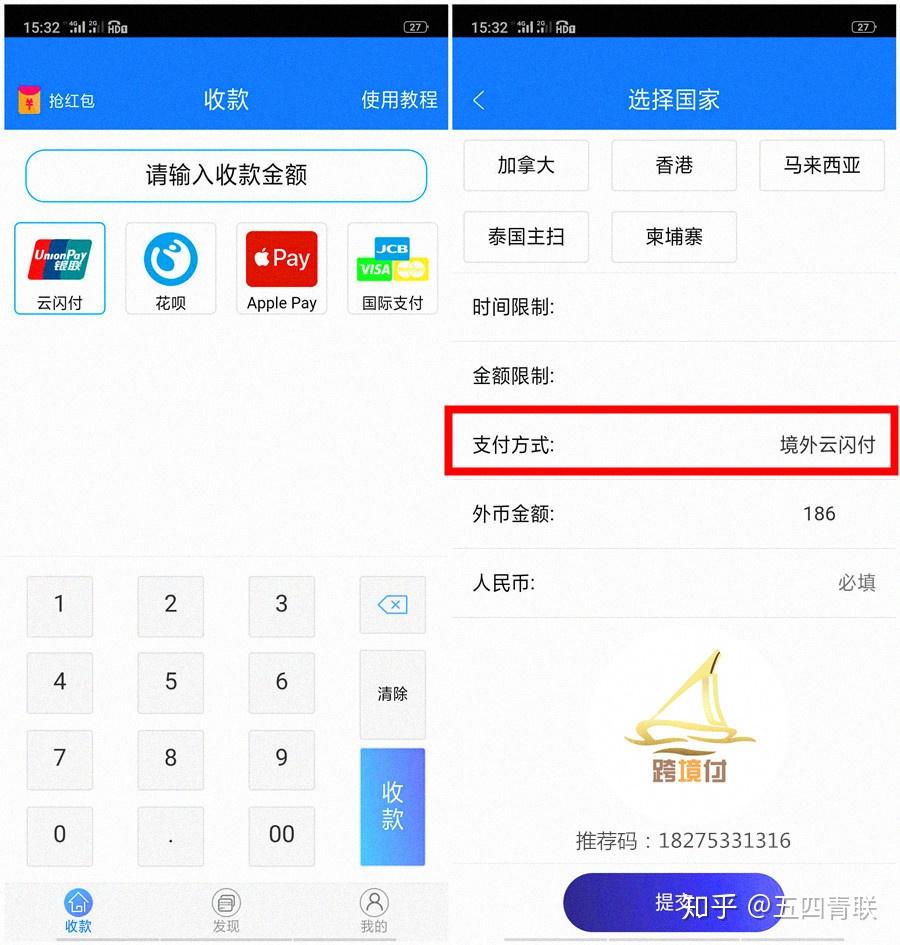
Task: Tap the 请输入收款金额 amount field
Action: tap(226, 175)
